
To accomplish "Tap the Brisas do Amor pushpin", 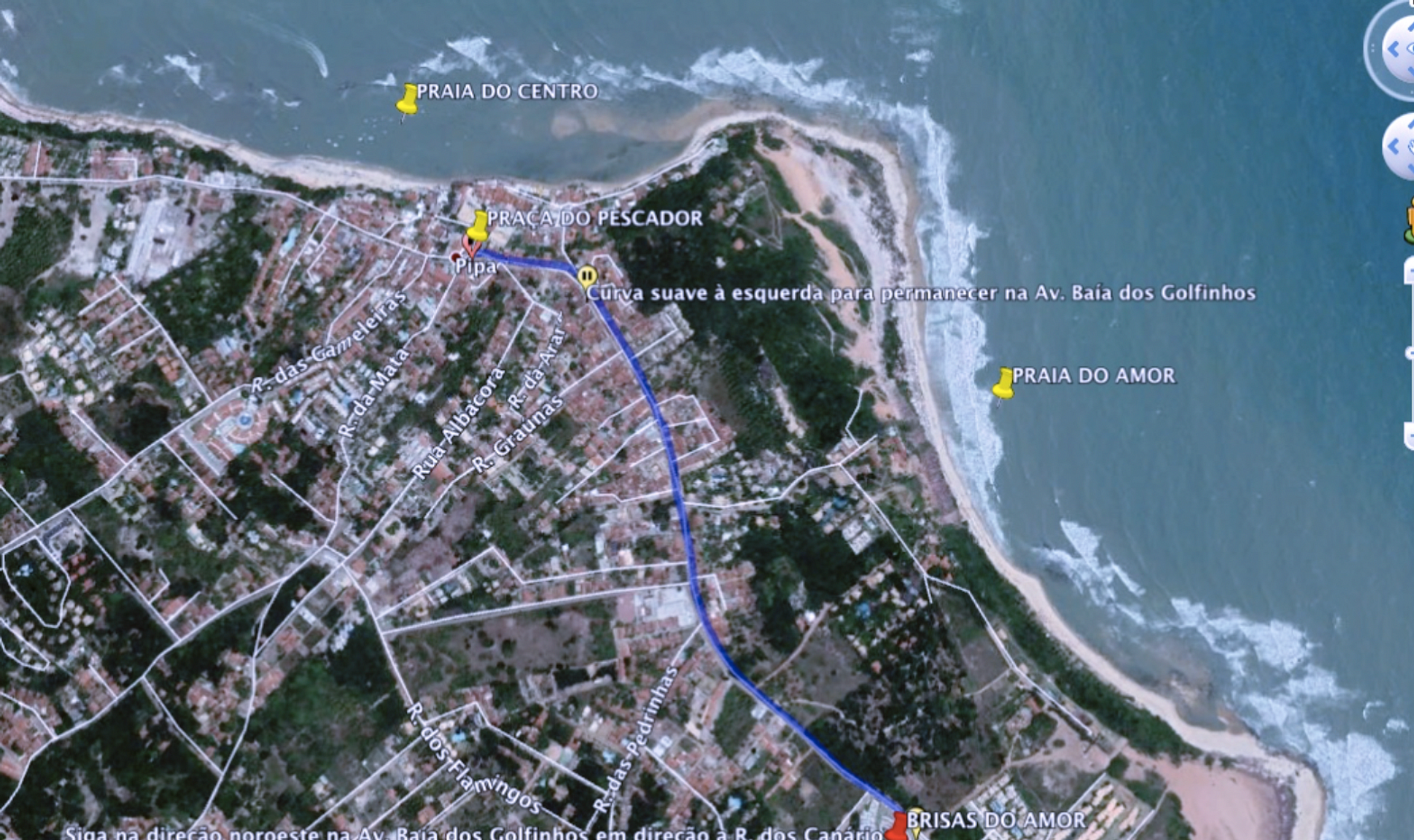I will click(899, 824).
